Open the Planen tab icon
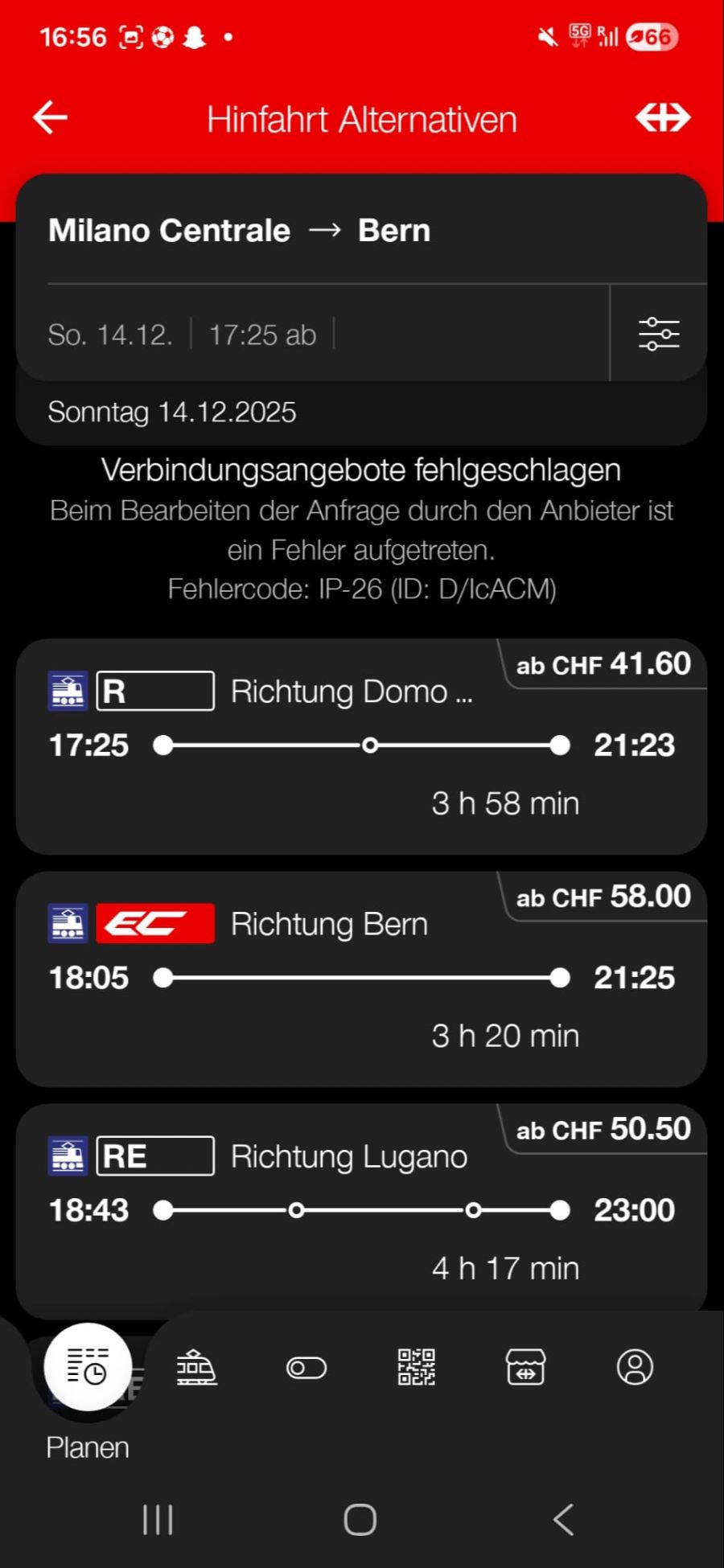Image resolution: width=724 pixels, height=1568 pixels. pos(88,1365)
